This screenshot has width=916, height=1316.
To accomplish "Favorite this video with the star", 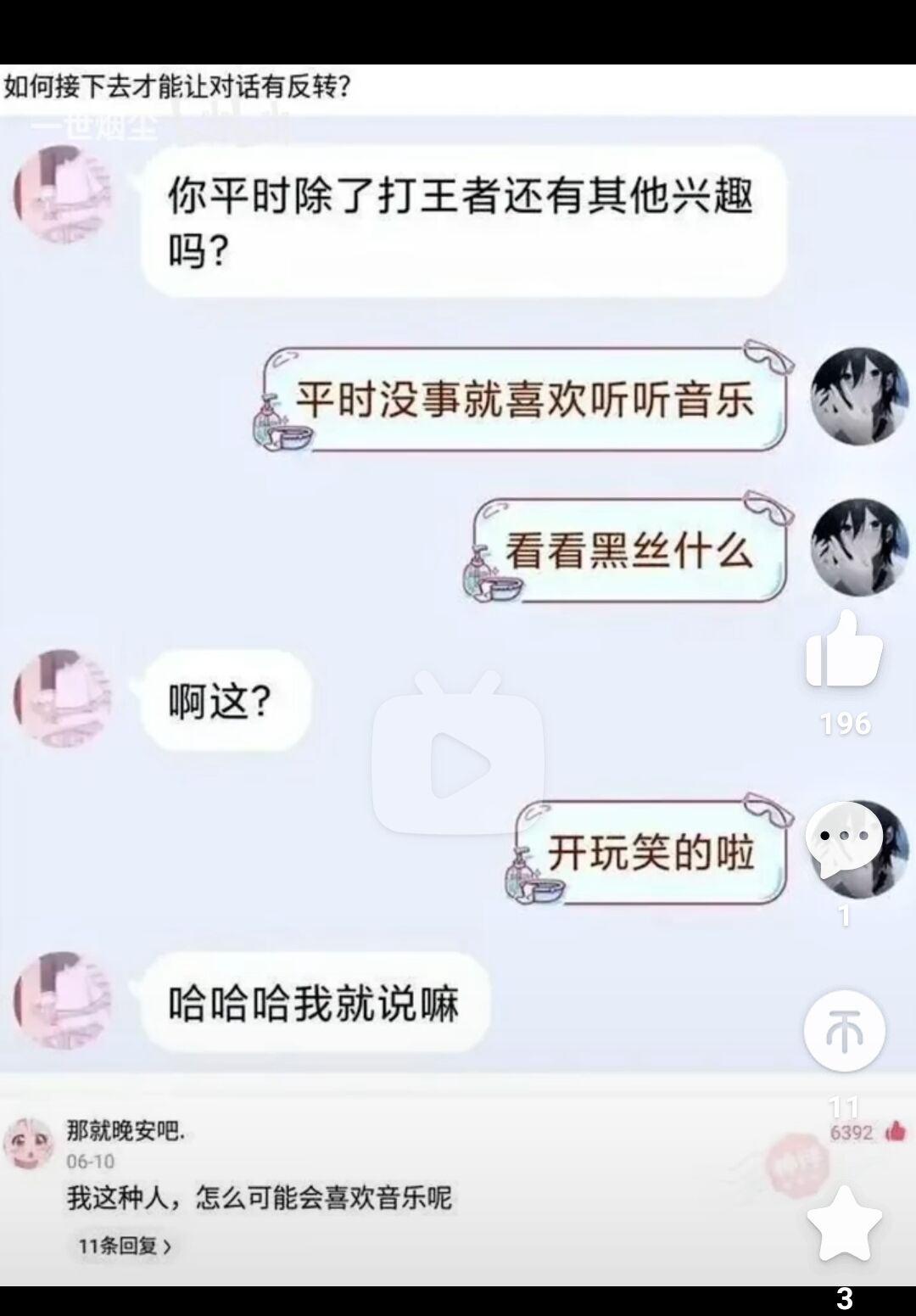I will 844,1225.
